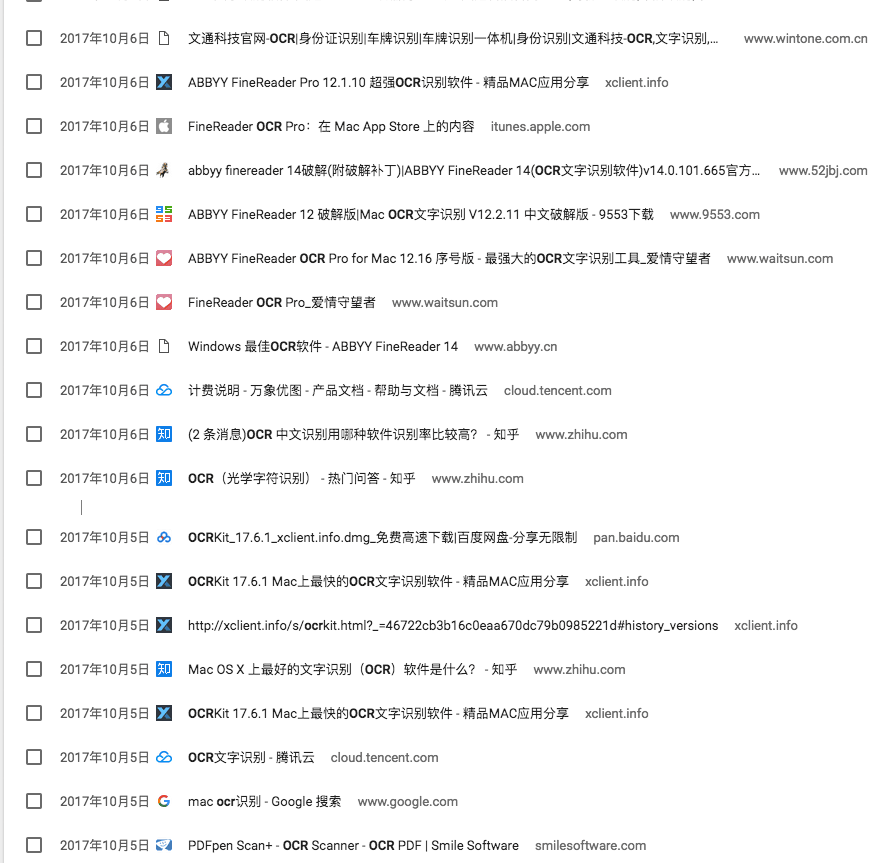
Task: Open Mac OS X 上最好的文字识别 知乎 link
Action: [352, 670]
